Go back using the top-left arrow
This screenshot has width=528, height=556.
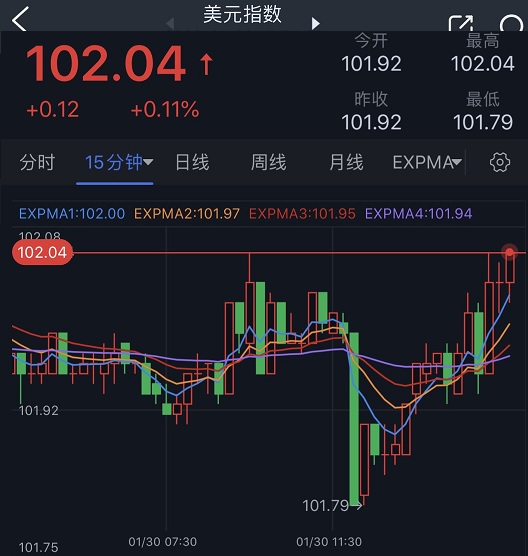[20, 20]
